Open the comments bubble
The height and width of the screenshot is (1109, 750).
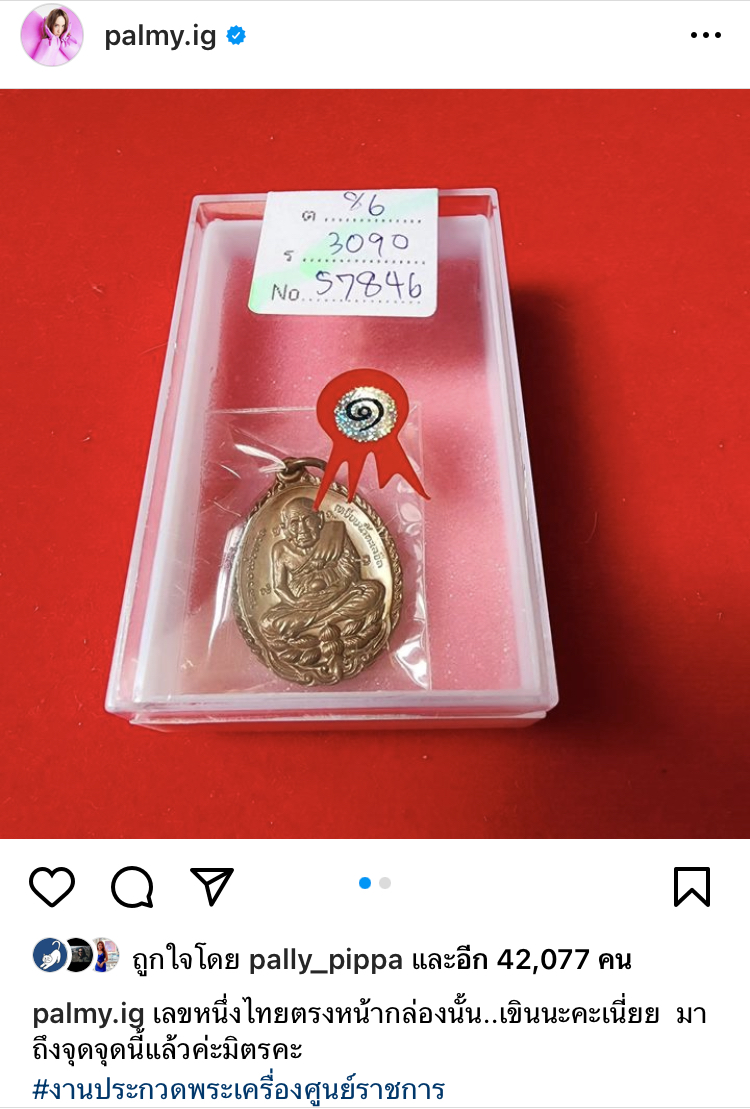[x=132, y=886]
